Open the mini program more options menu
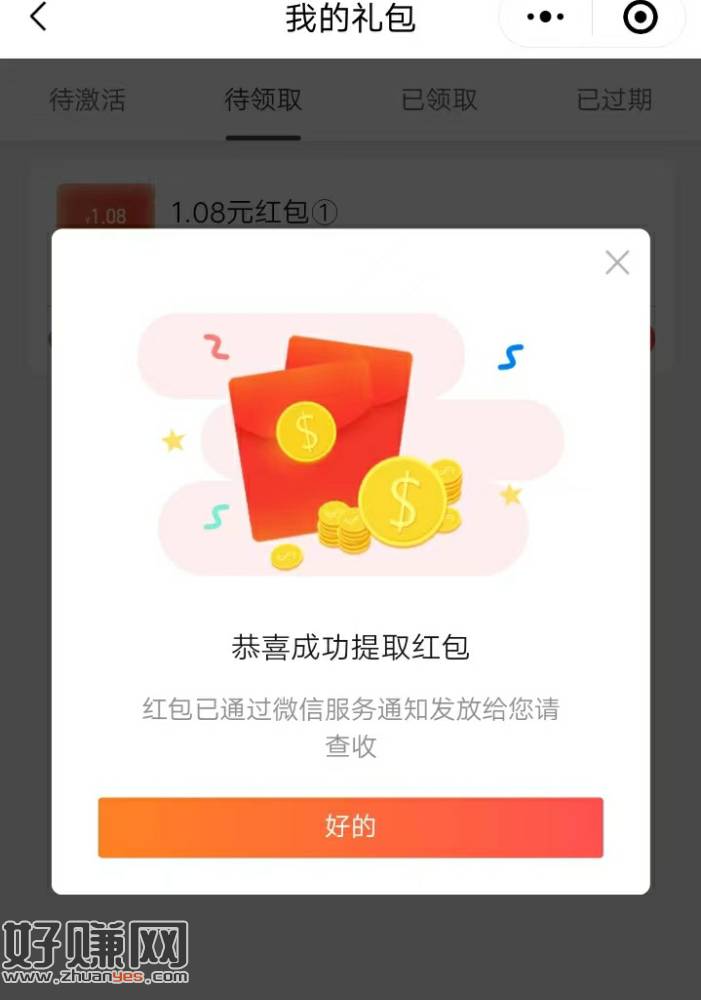The image size is (701, 1000). click(545, 18)
